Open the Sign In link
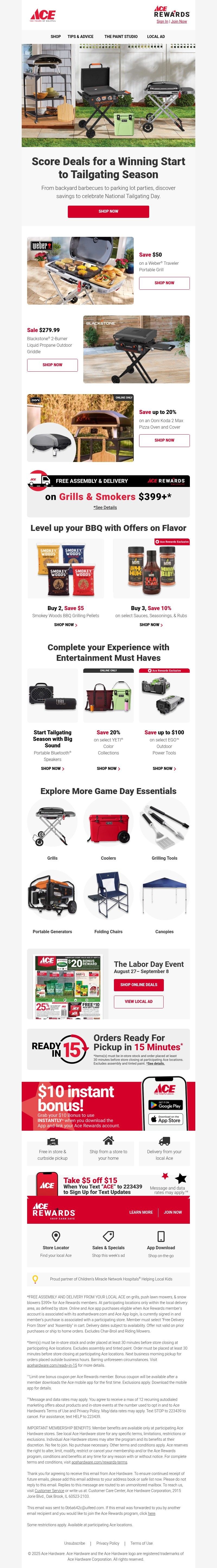 click(x=162, y=21)
